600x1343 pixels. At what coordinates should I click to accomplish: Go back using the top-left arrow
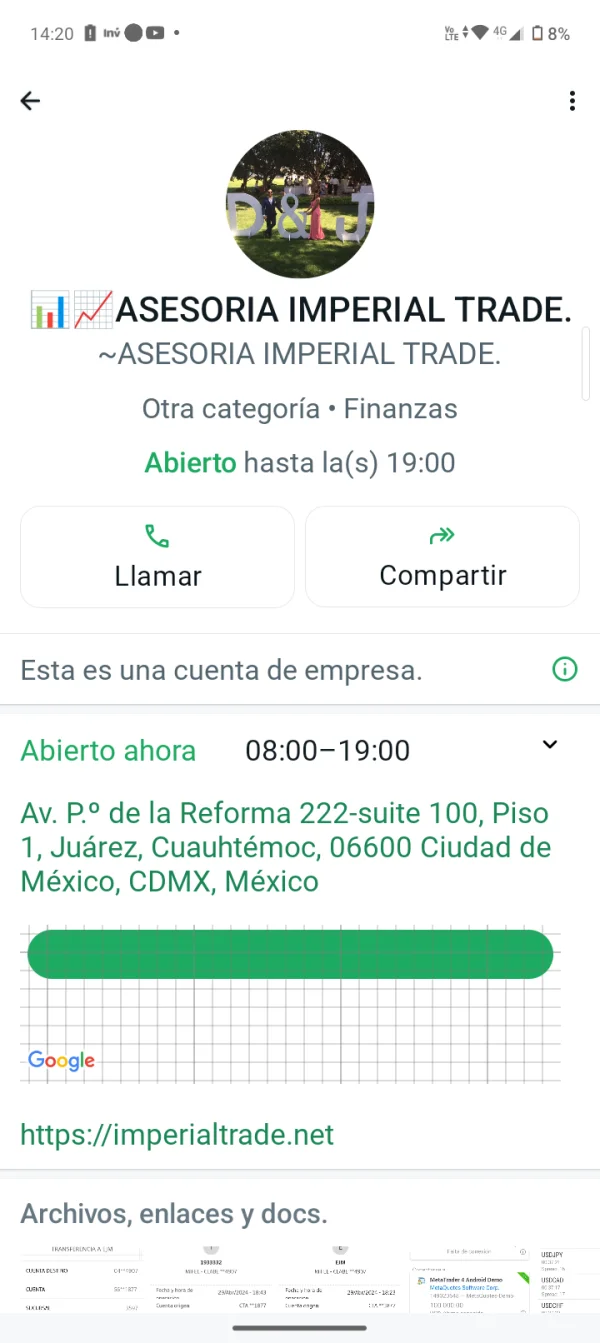(30, 100)
